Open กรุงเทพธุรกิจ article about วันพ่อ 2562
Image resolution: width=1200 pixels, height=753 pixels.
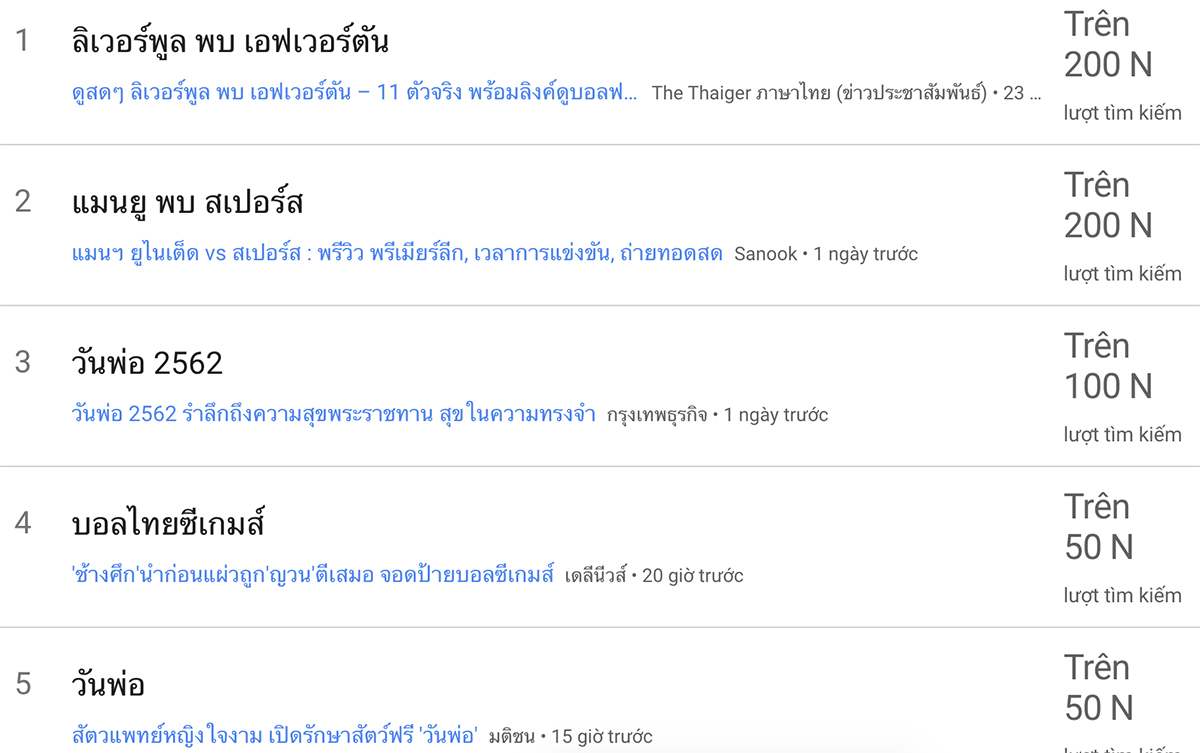click(x=334, y=414)
